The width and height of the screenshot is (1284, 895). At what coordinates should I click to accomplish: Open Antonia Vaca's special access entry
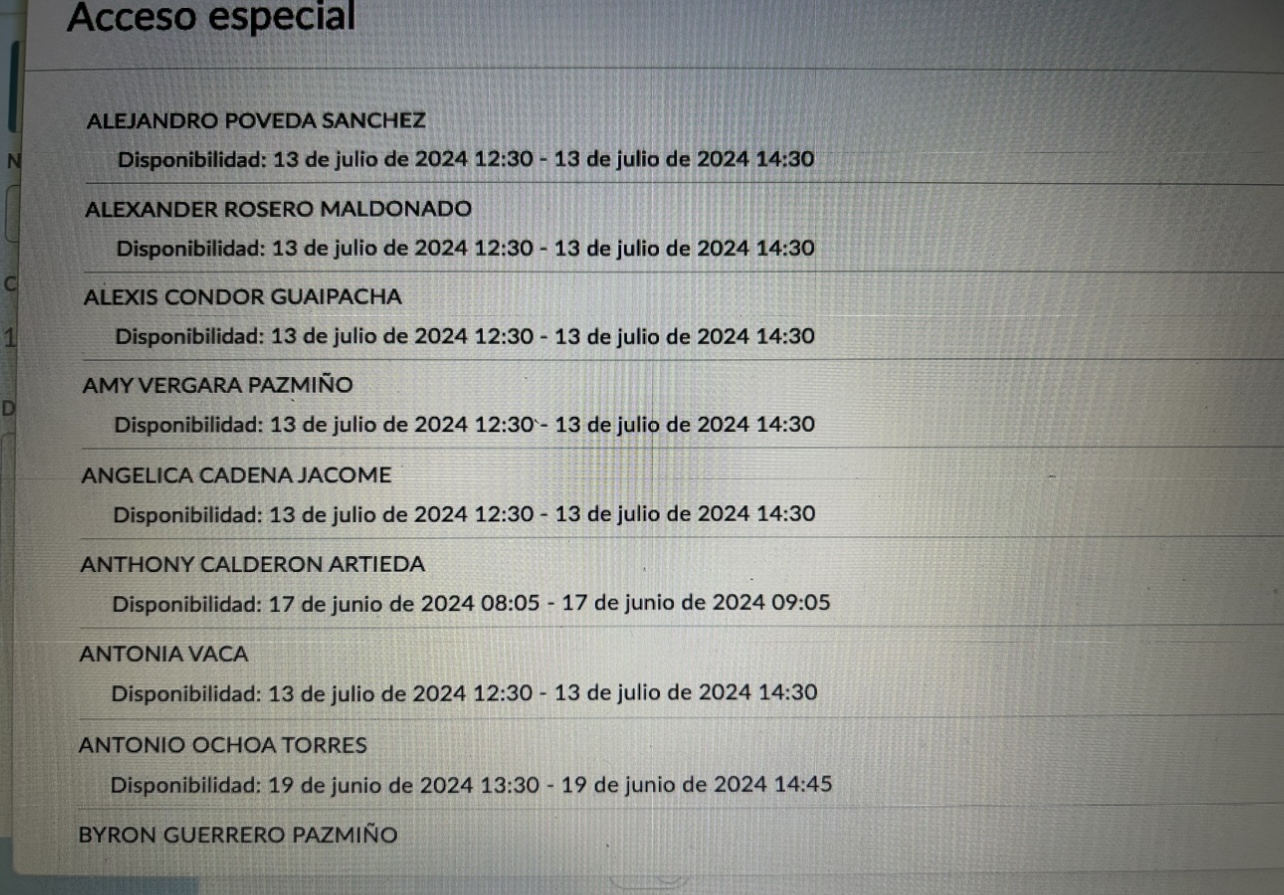pos(164,654)
